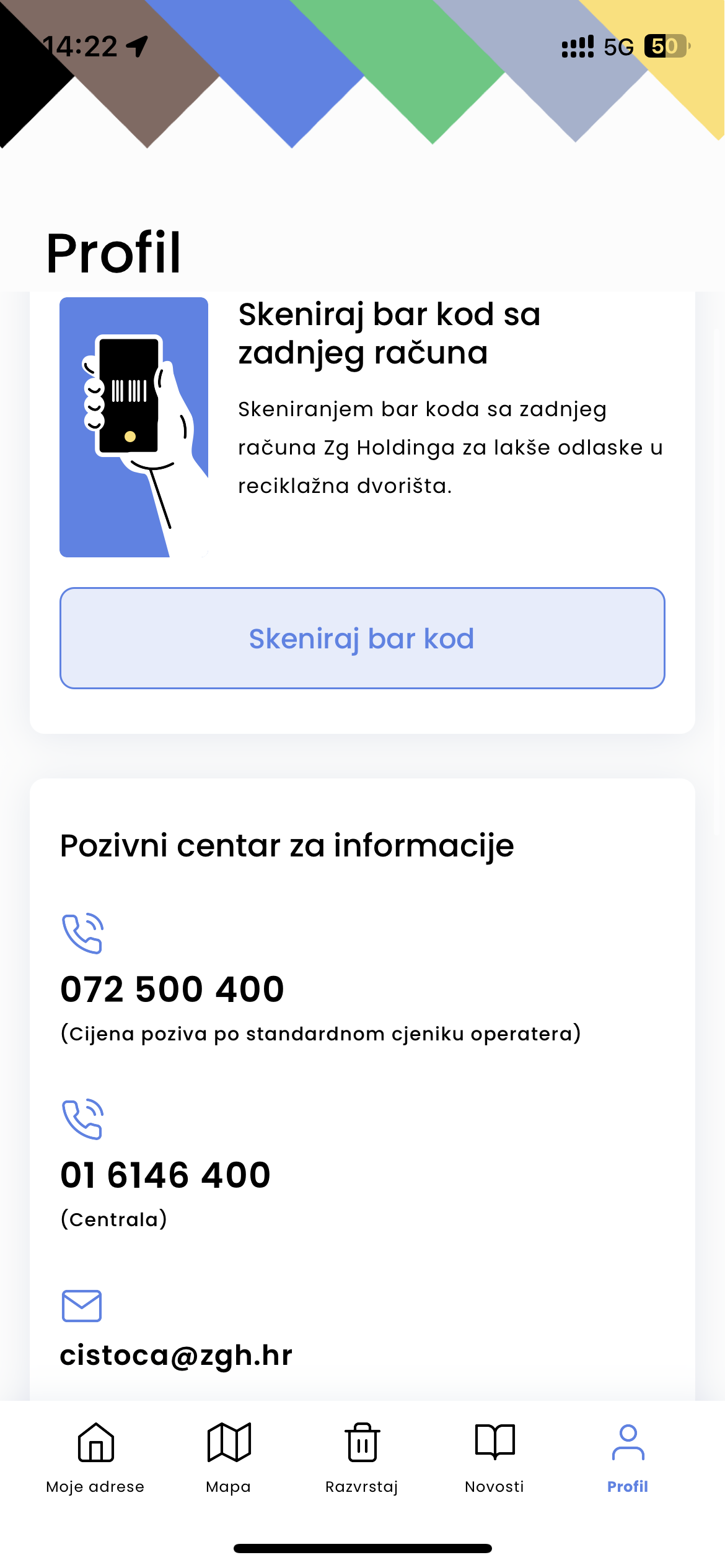
Task: Select the Profil tab
Action: click(628, 1458)
